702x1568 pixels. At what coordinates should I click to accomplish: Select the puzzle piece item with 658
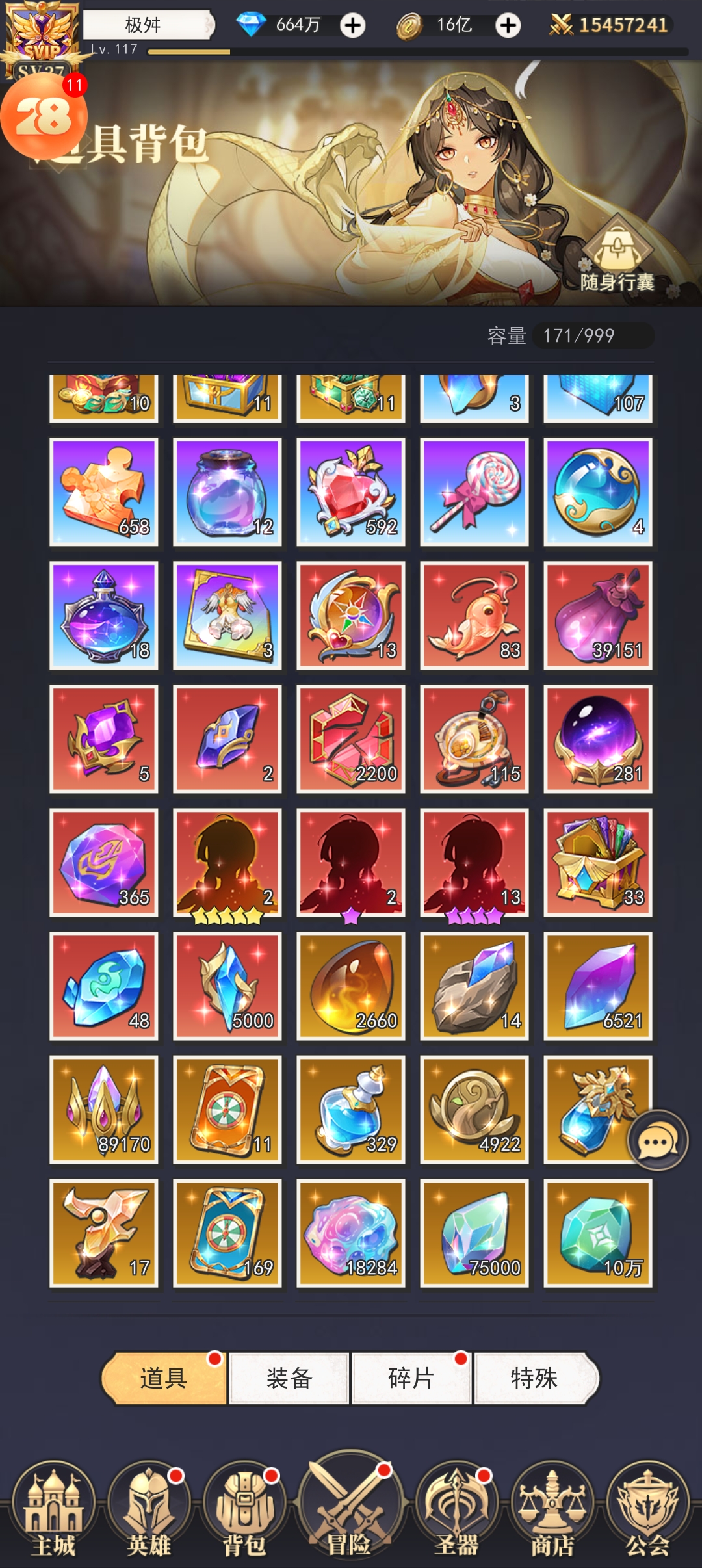(104, 491)
